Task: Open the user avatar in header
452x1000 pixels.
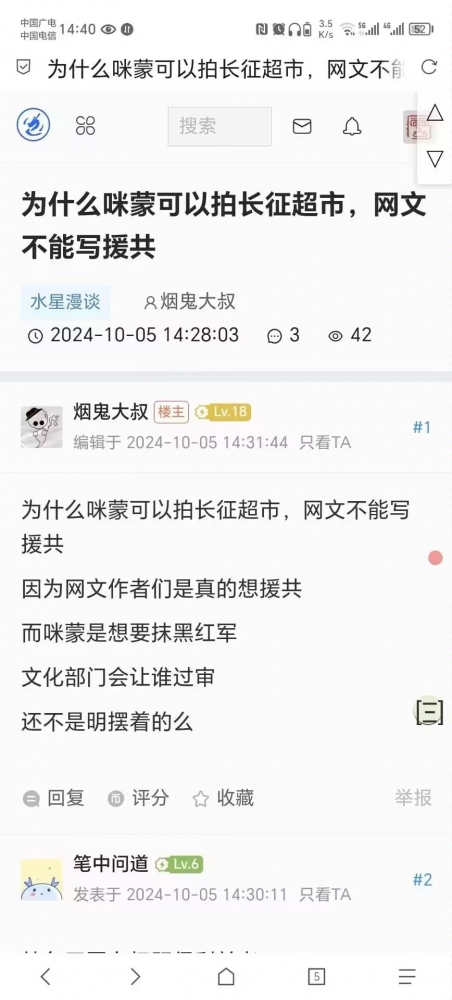Action: point(417,126)
